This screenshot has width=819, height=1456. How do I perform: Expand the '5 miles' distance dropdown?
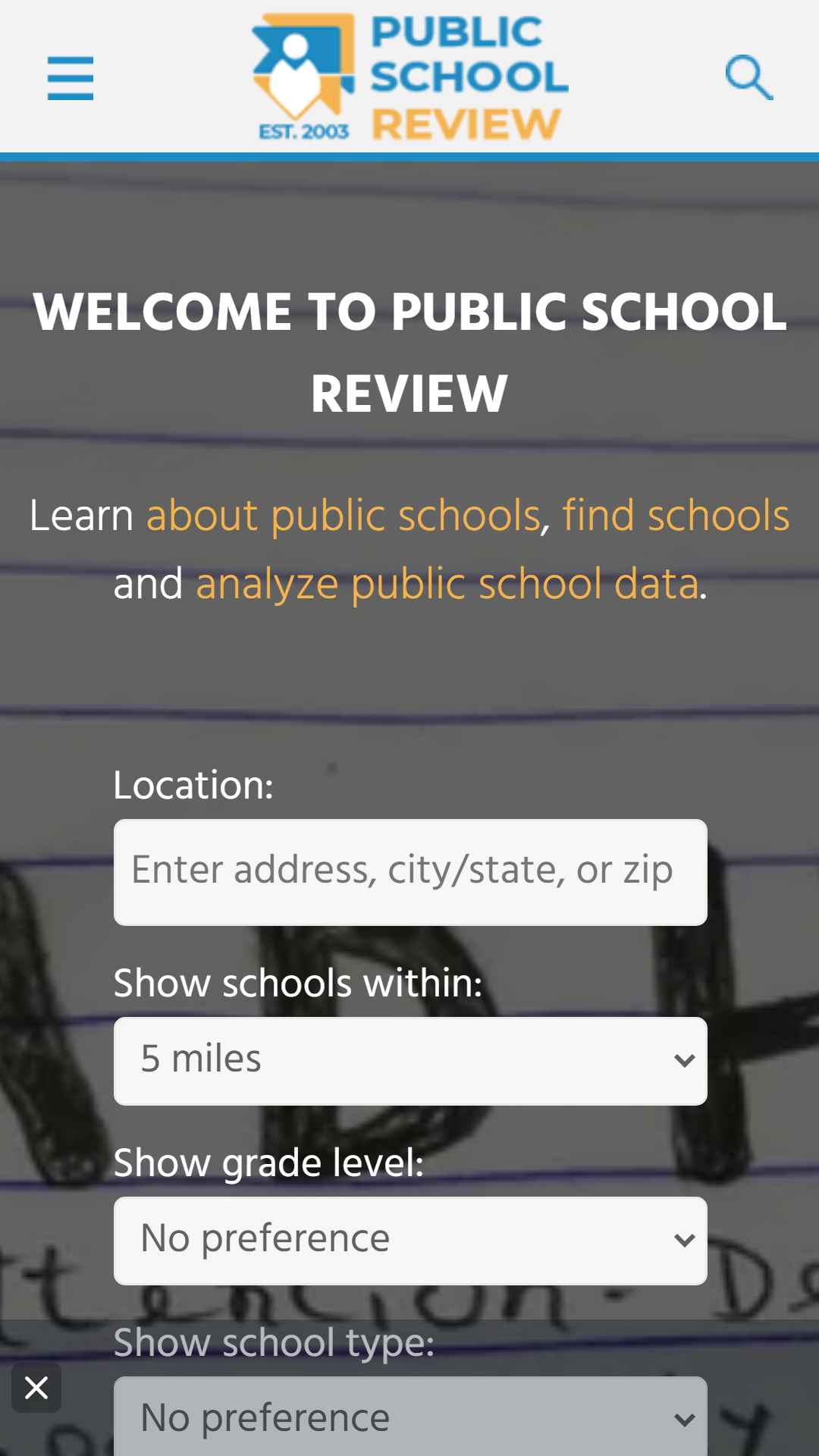pyautogui.click(x=410, y=1061)
